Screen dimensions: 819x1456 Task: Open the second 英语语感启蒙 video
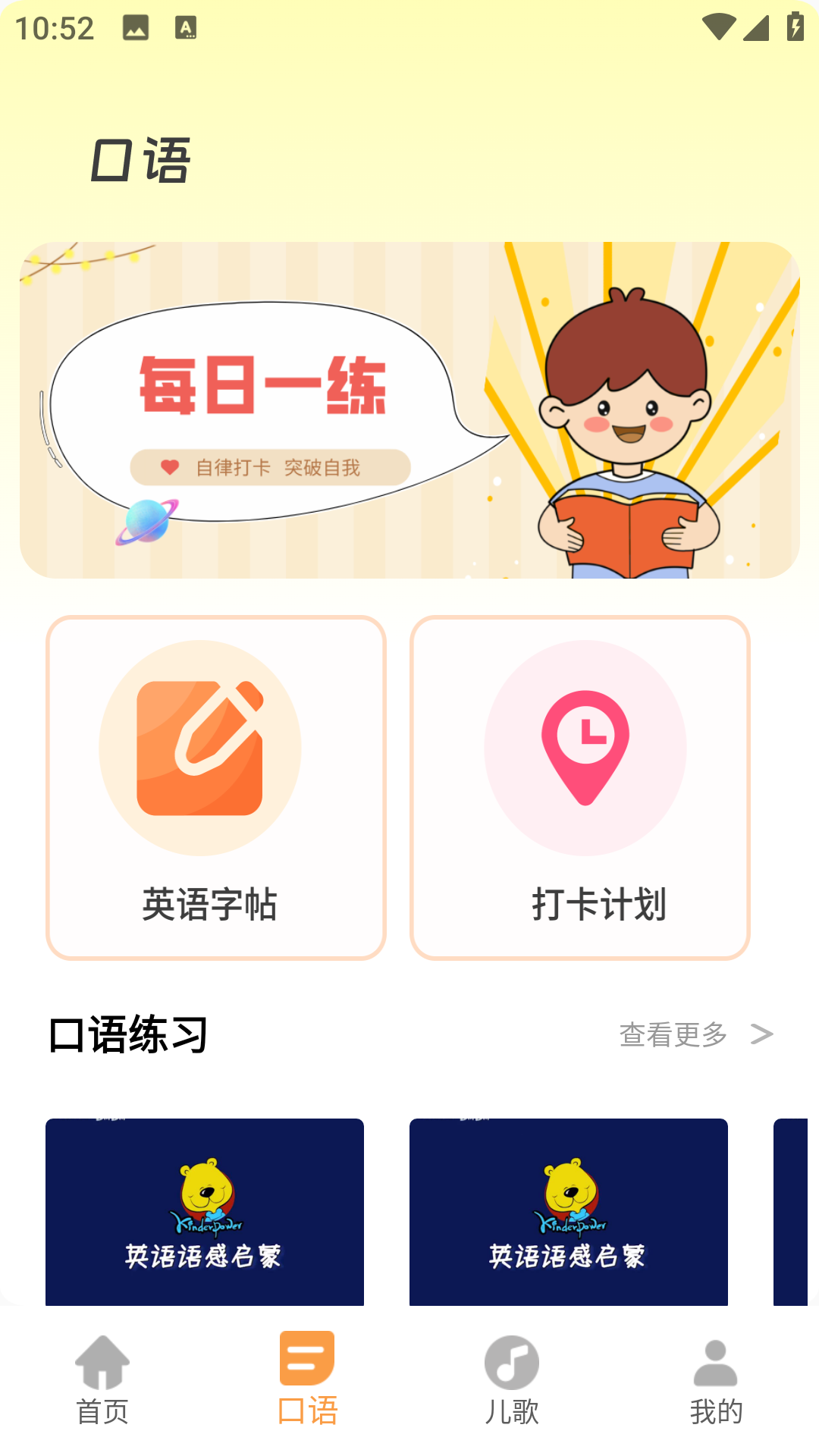coord(568,1212)
